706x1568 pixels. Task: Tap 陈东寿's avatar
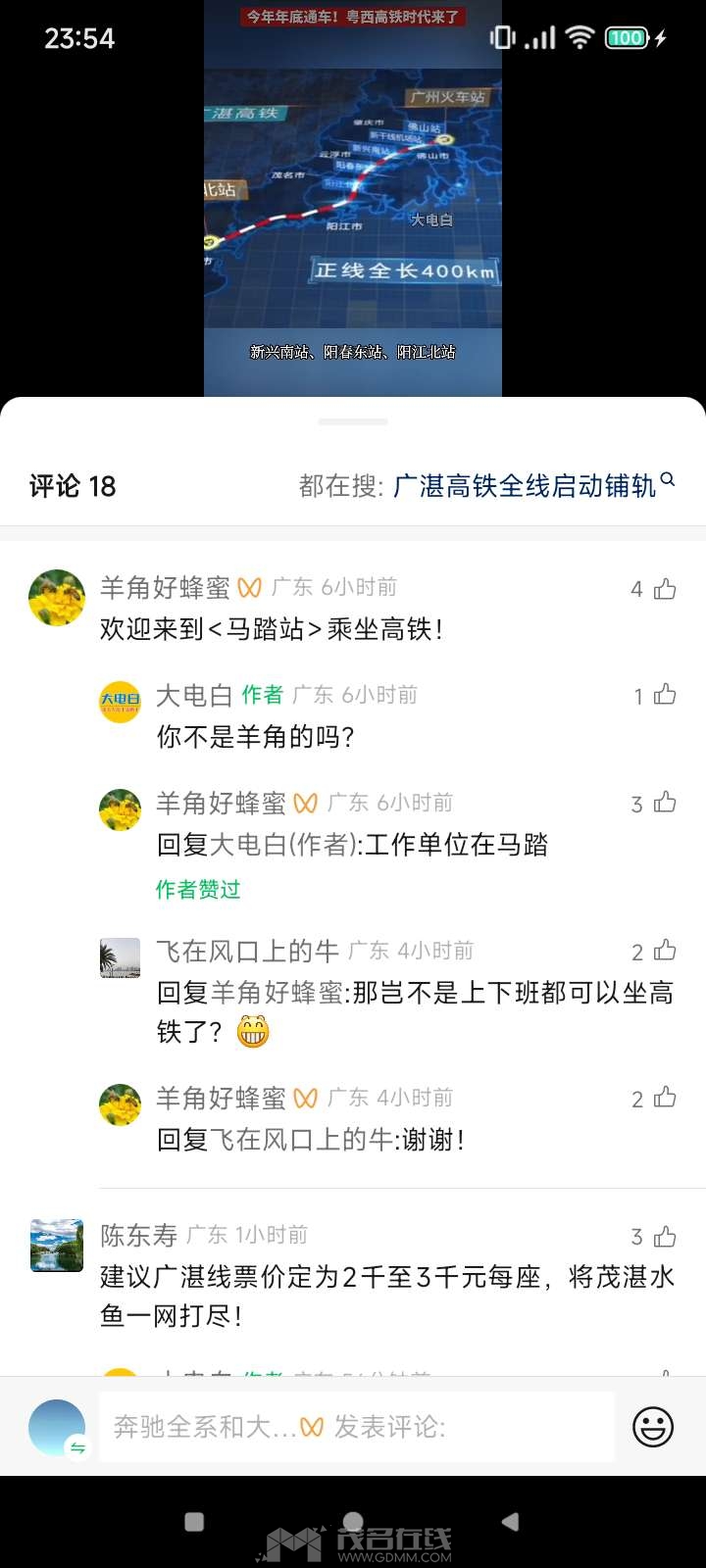tap(56, 1245)
